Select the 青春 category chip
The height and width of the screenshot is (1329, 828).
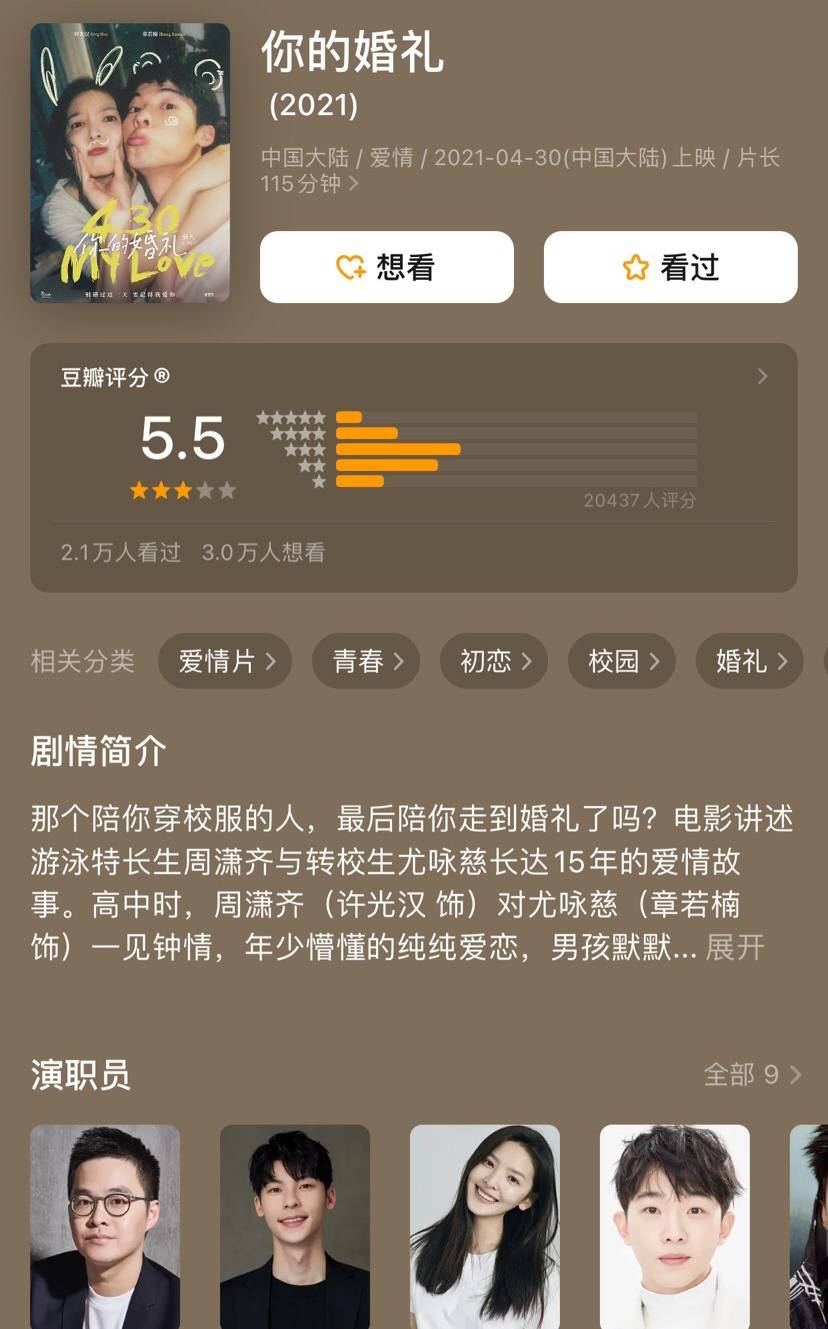(366, 661)
